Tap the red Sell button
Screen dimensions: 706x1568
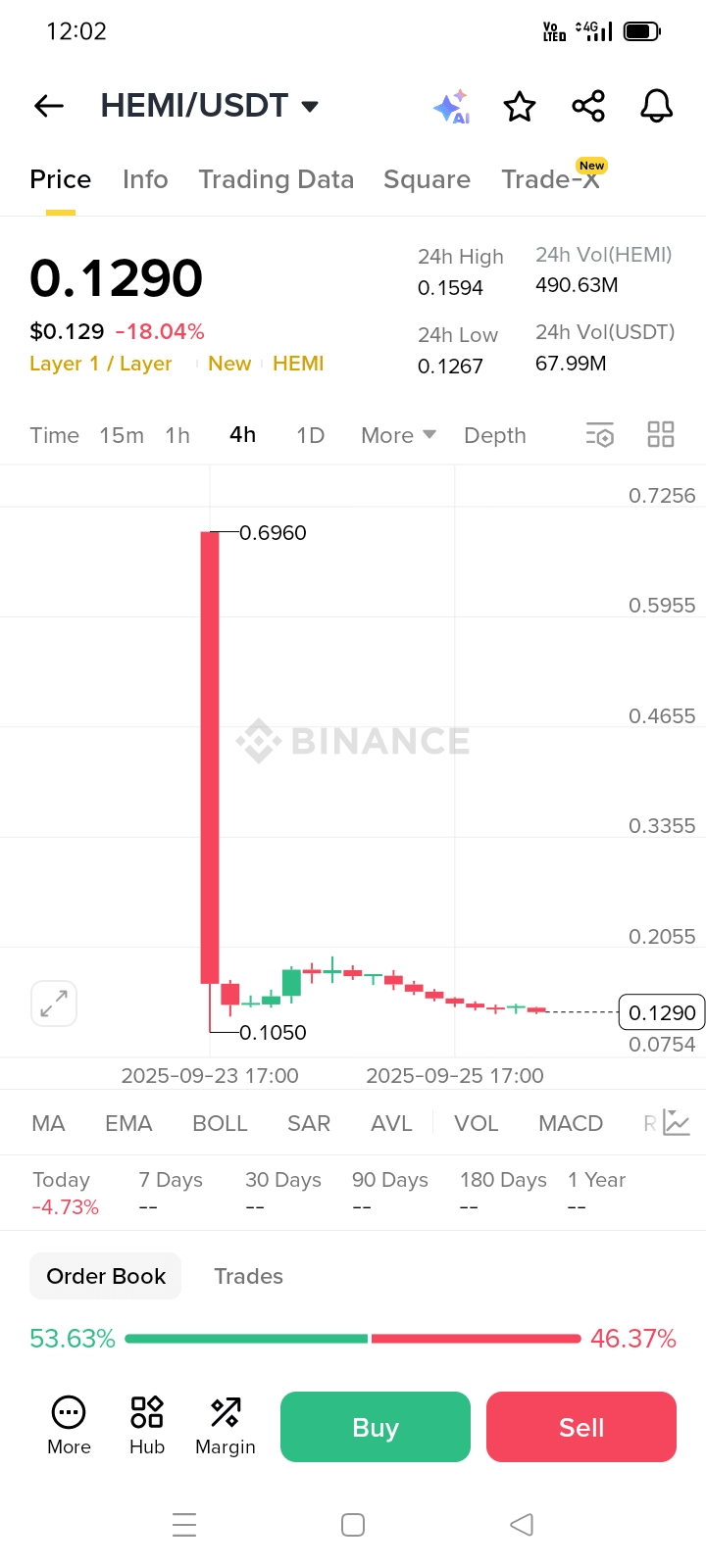point(581,1427)
